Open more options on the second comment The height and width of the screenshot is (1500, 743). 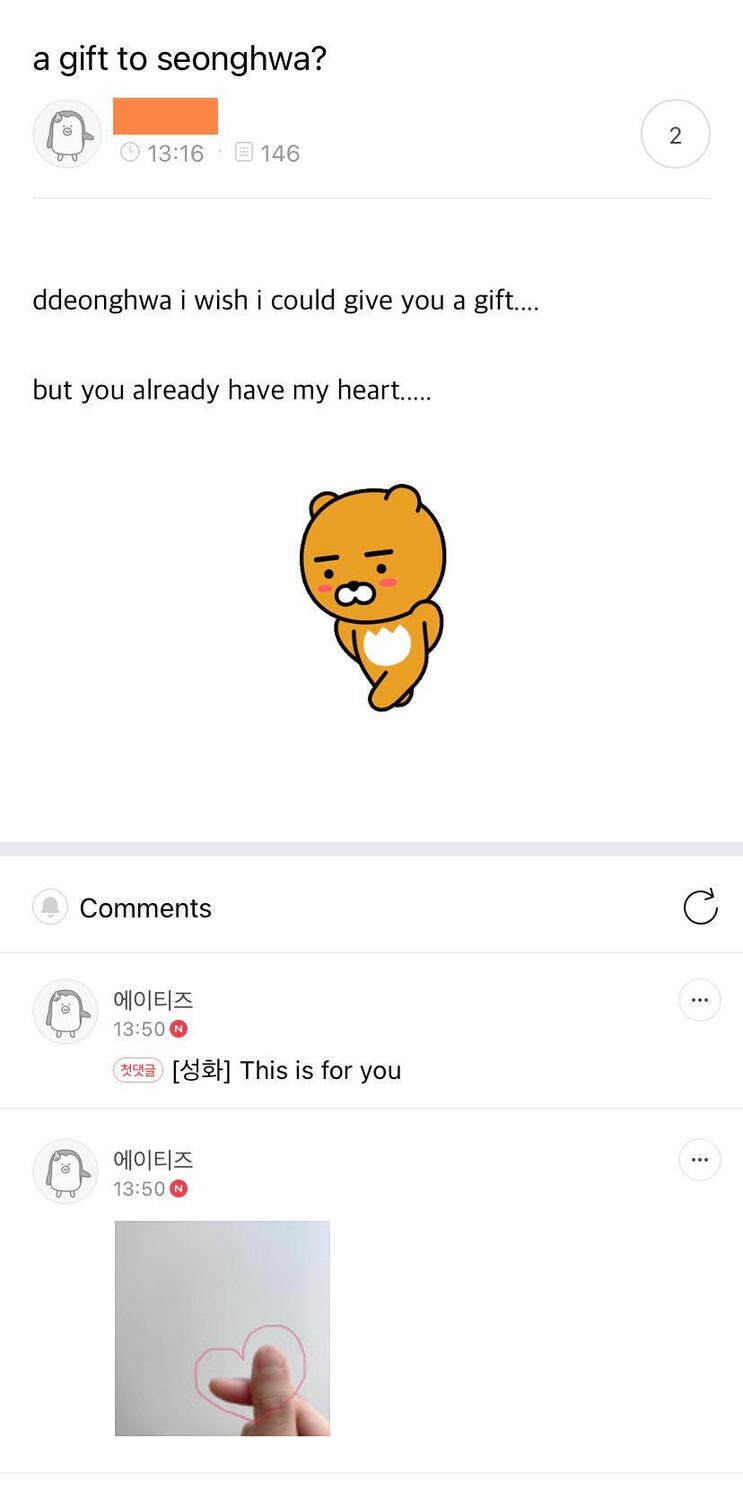tap(699, 1160)
